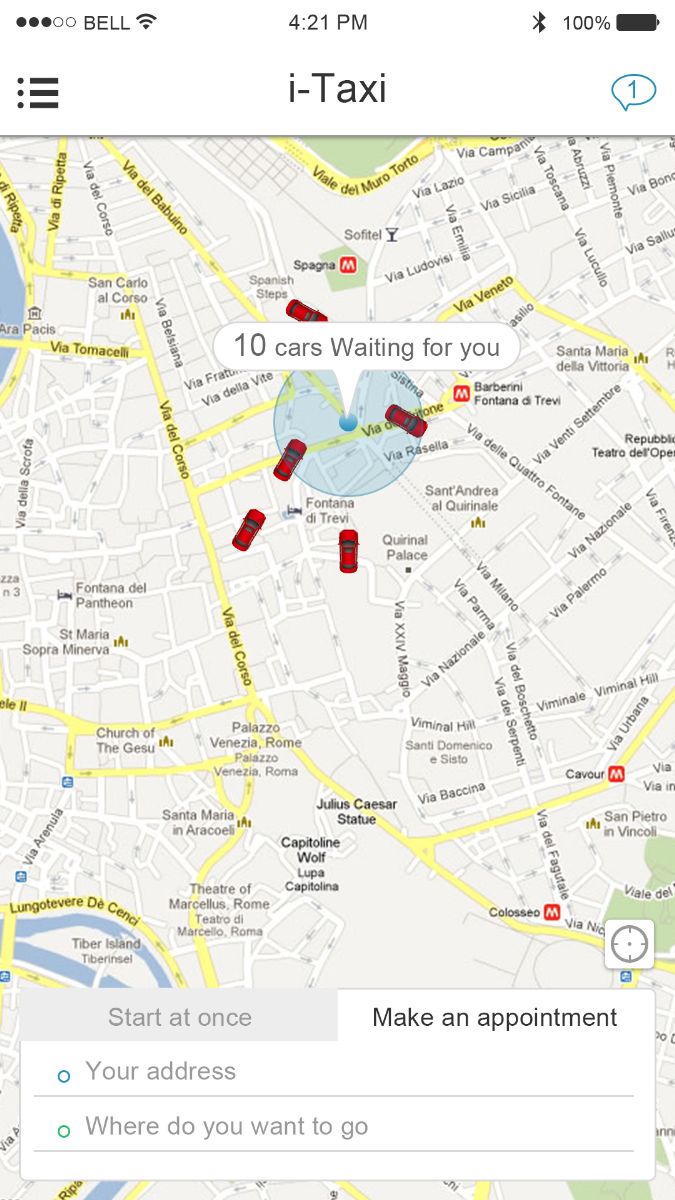Recenter map with the locate-me button
The image size is (675, 1200).
click(629, 943)
